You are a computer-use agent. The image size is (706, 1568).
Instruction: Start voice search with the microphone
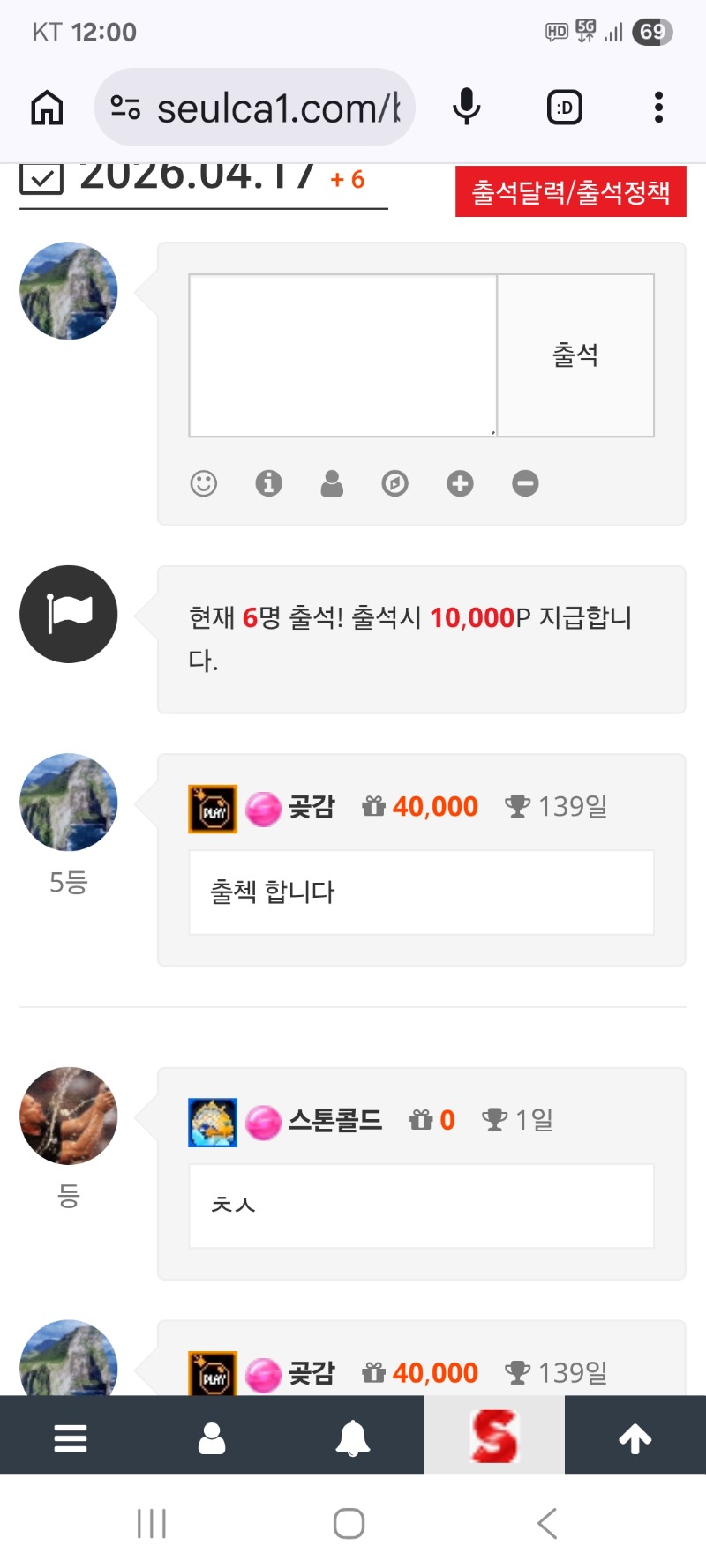click(x=467, y=108)
